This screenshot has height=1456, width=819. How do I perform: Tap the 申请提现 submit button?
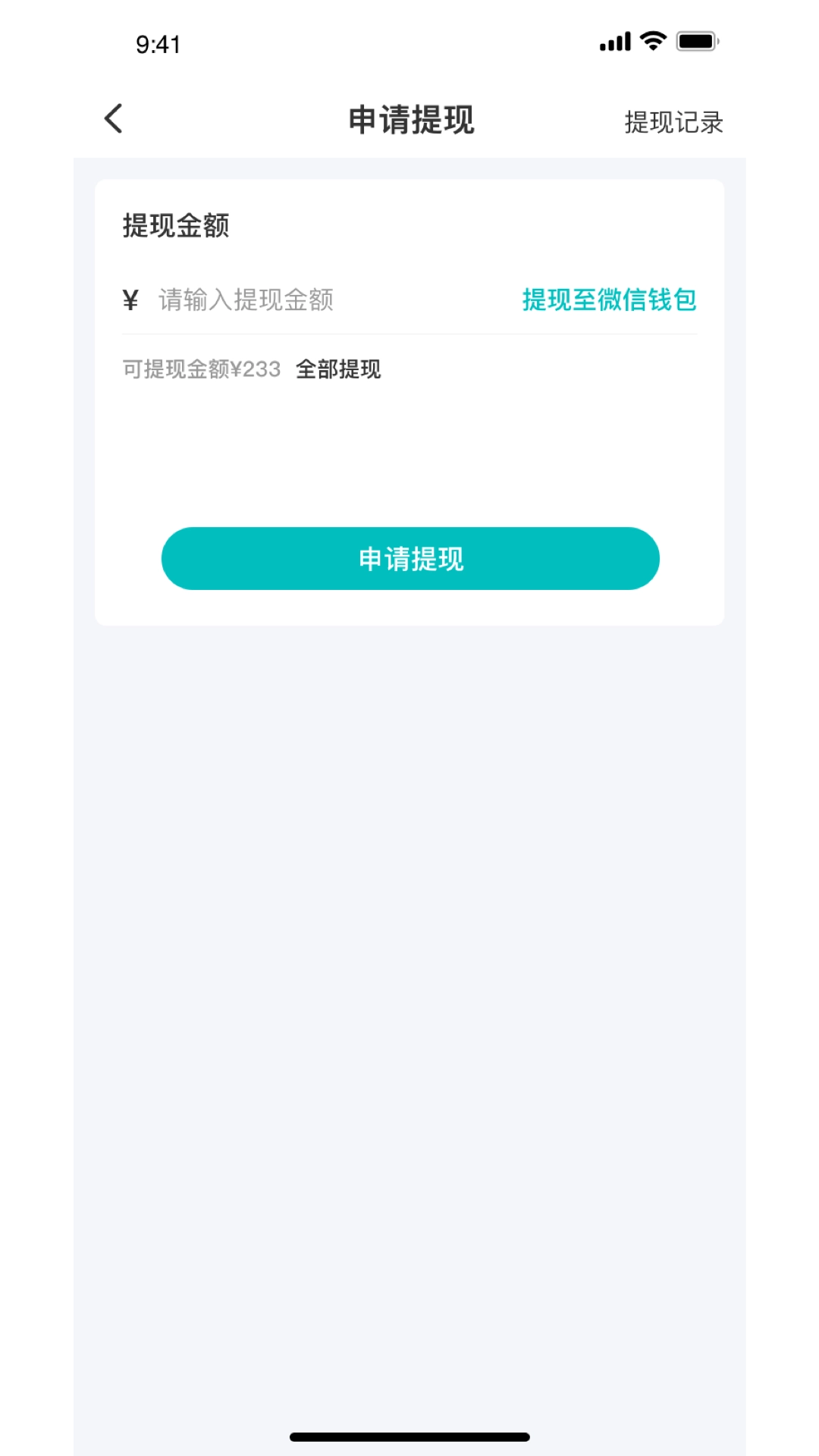click(x=409, y=559)
